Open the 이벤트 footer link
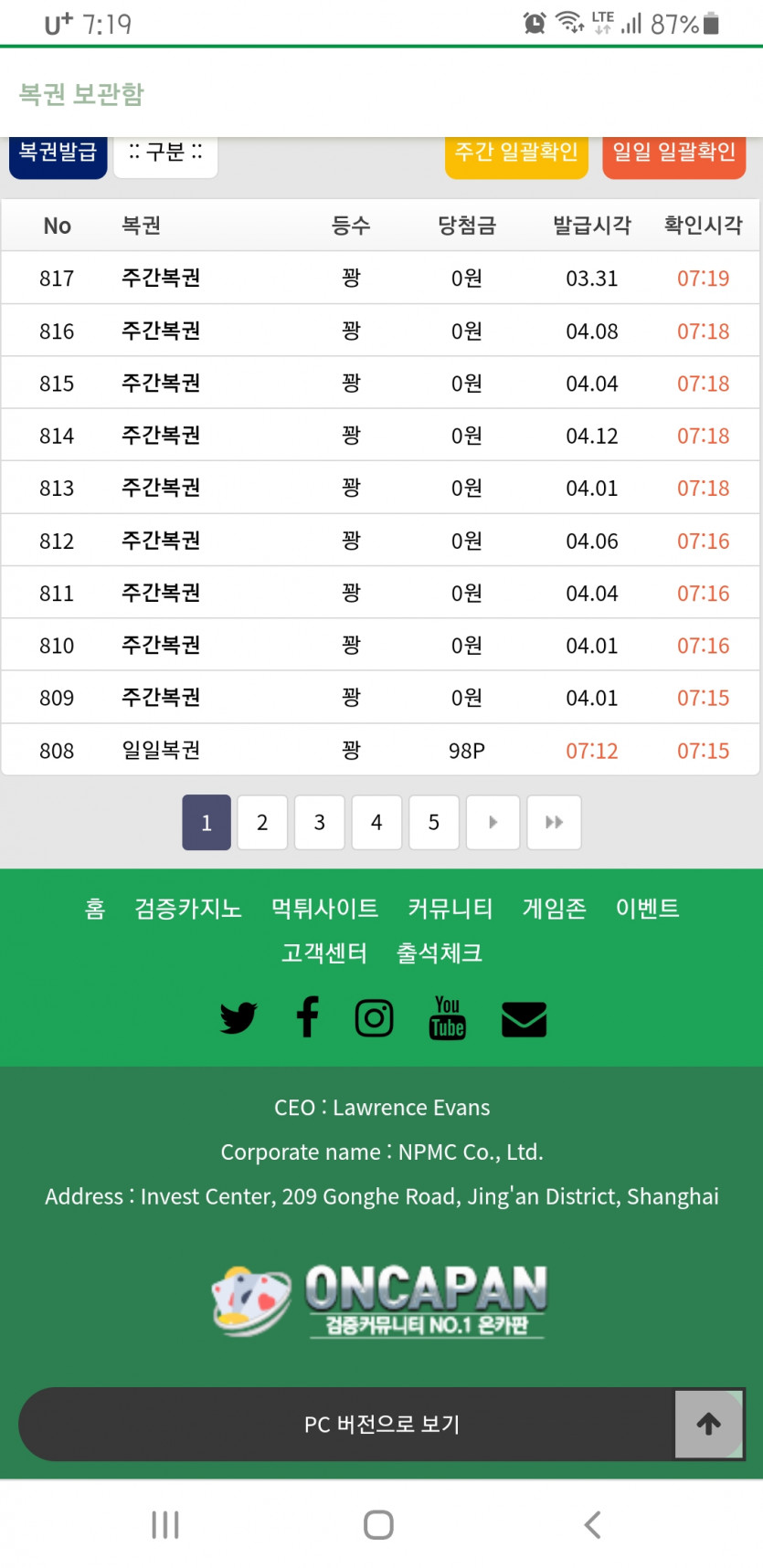Screen dimensions: 763x1568 tap(647, 909)
